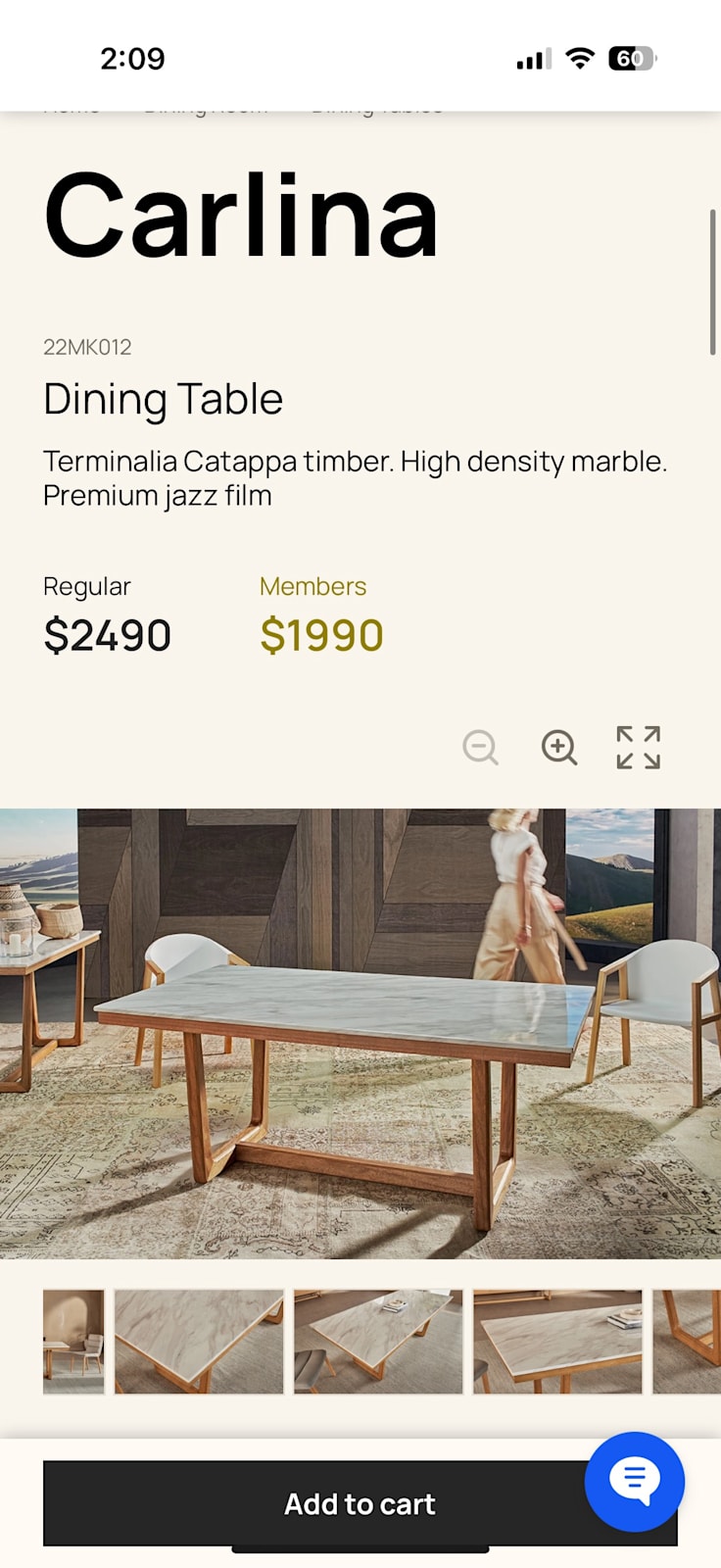The image size is (721, 1568).
Task: Open the Dining Room breadcrumb link
Action: (206, 108)
